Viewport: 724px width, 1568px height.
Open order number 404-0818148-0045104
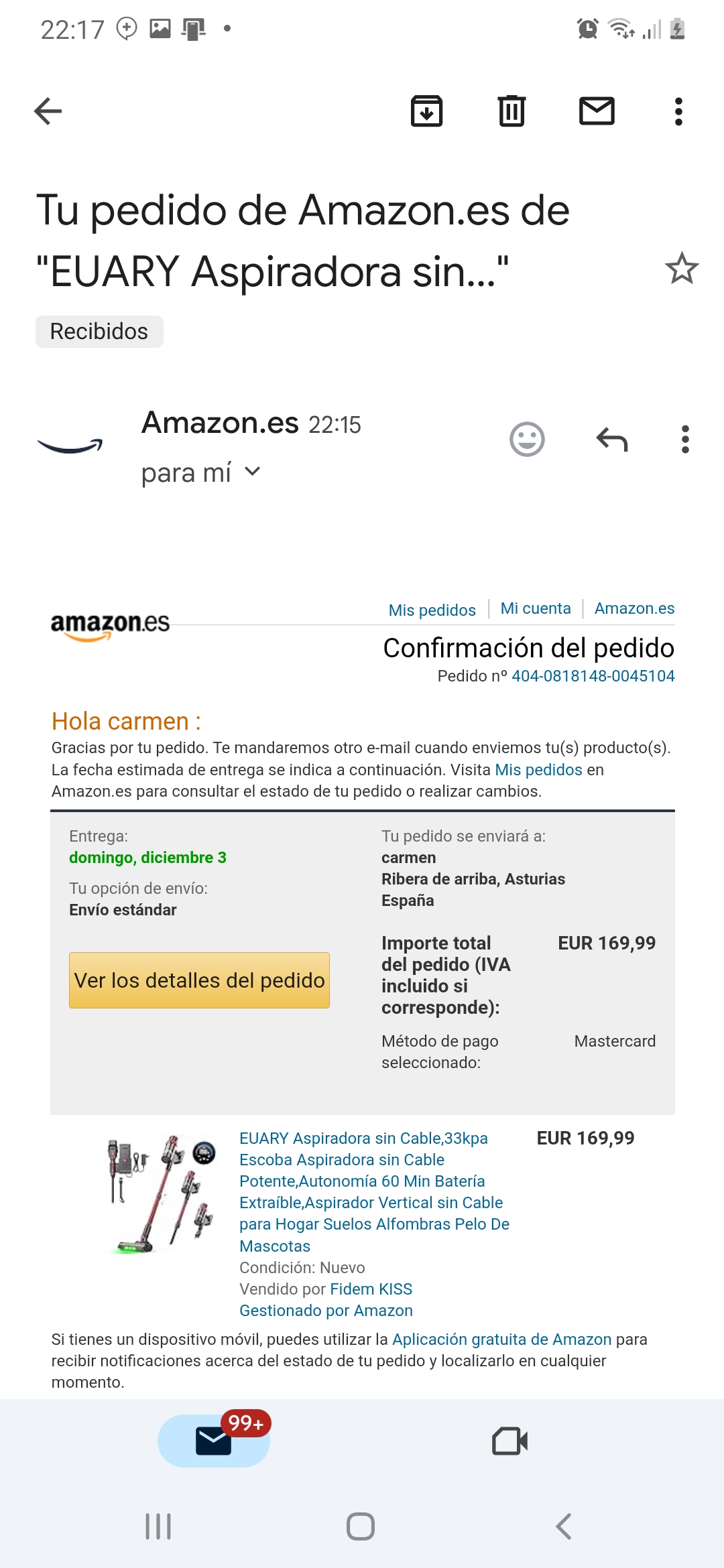(593, 676)
